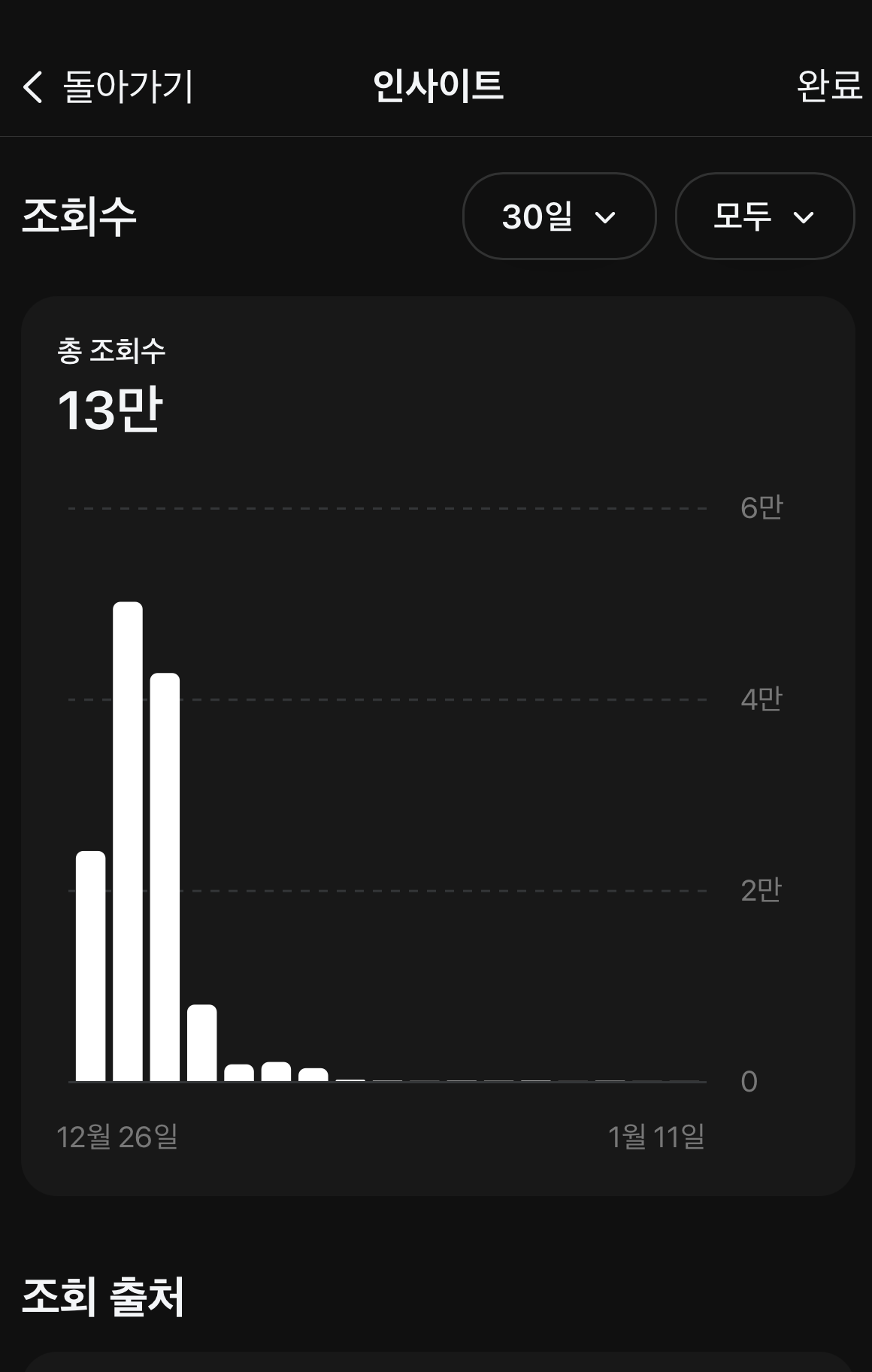Click the back chevron icon
872x1372 pixels.
click(32, 88)
